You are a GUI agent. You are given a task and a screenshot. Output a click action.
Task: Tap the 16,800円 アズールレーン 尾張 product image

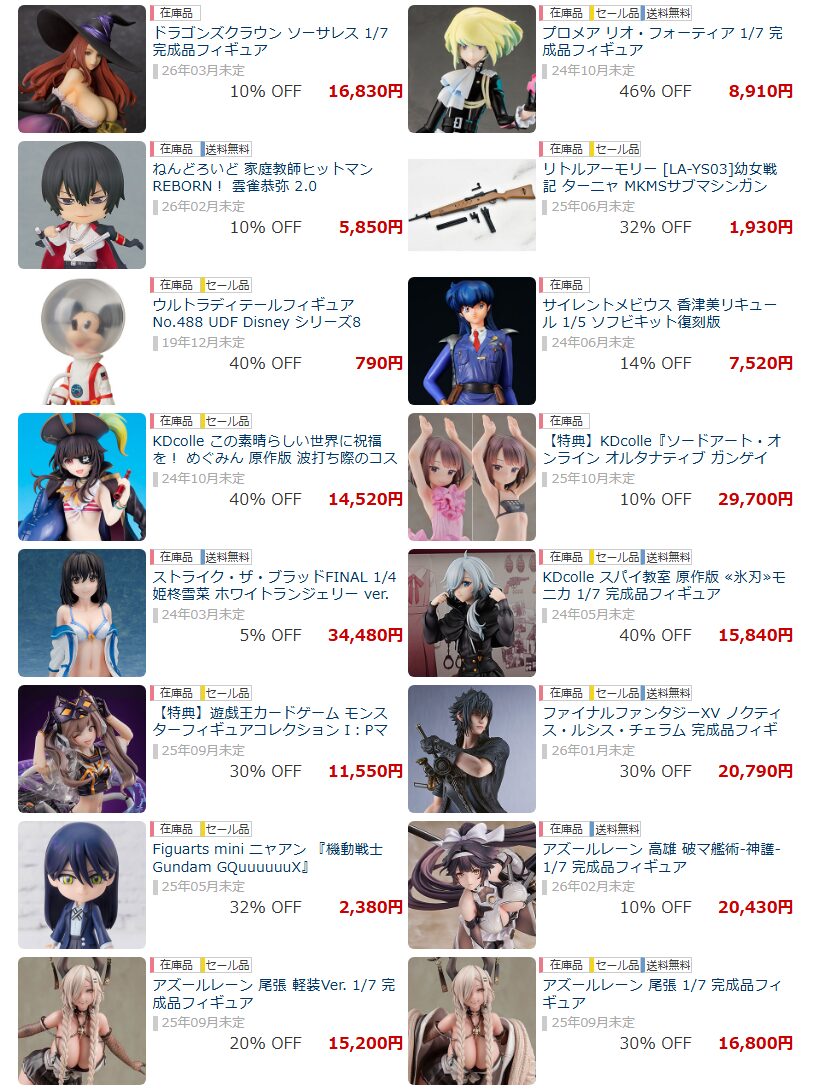(x=471, y=1020)
